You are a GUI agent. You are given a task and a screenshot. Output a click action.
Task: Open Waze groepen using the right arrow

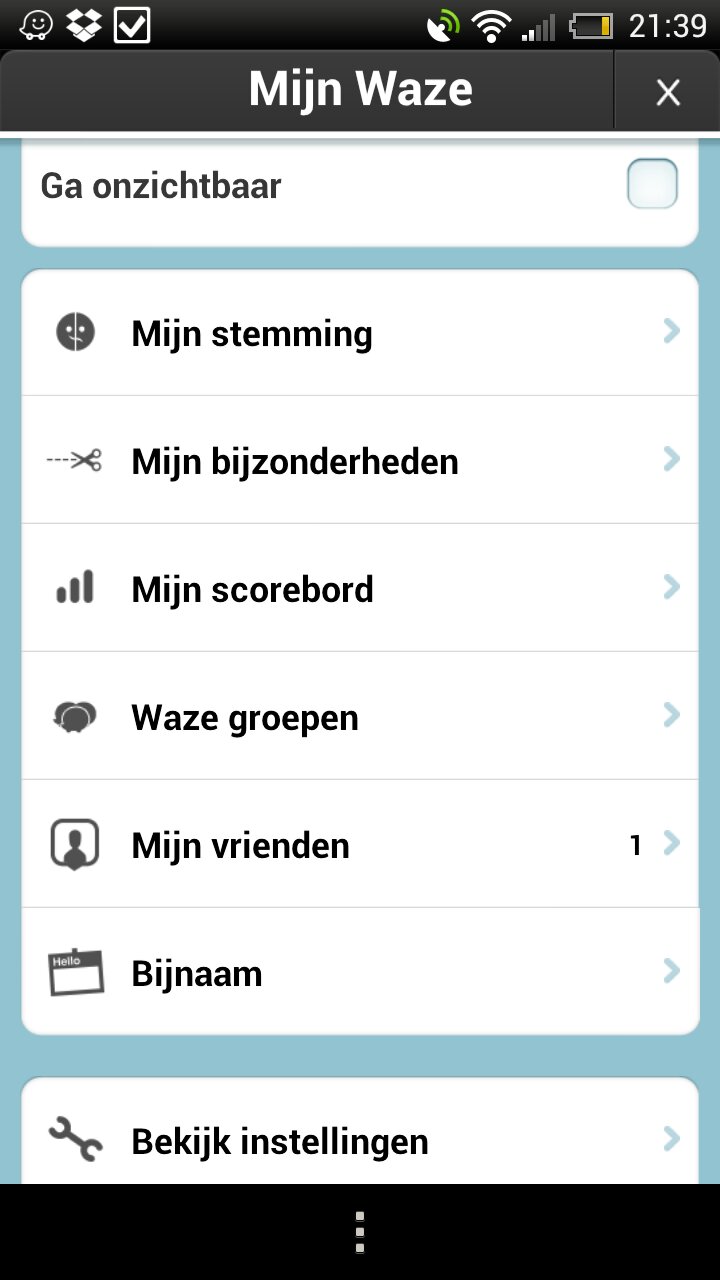click(x=670, y=714)
